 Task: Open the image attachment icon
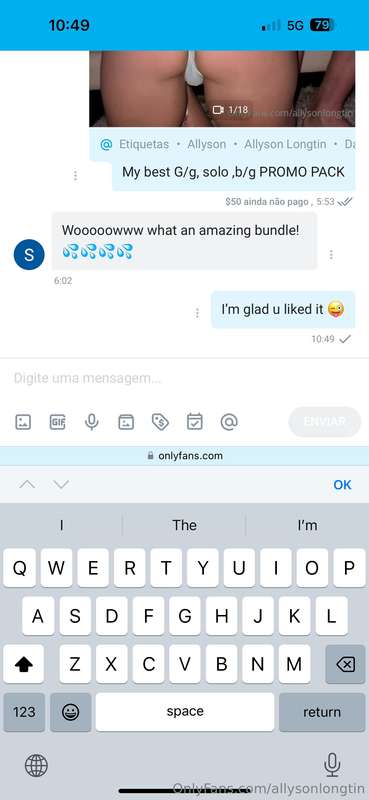[x=23, y=422]
